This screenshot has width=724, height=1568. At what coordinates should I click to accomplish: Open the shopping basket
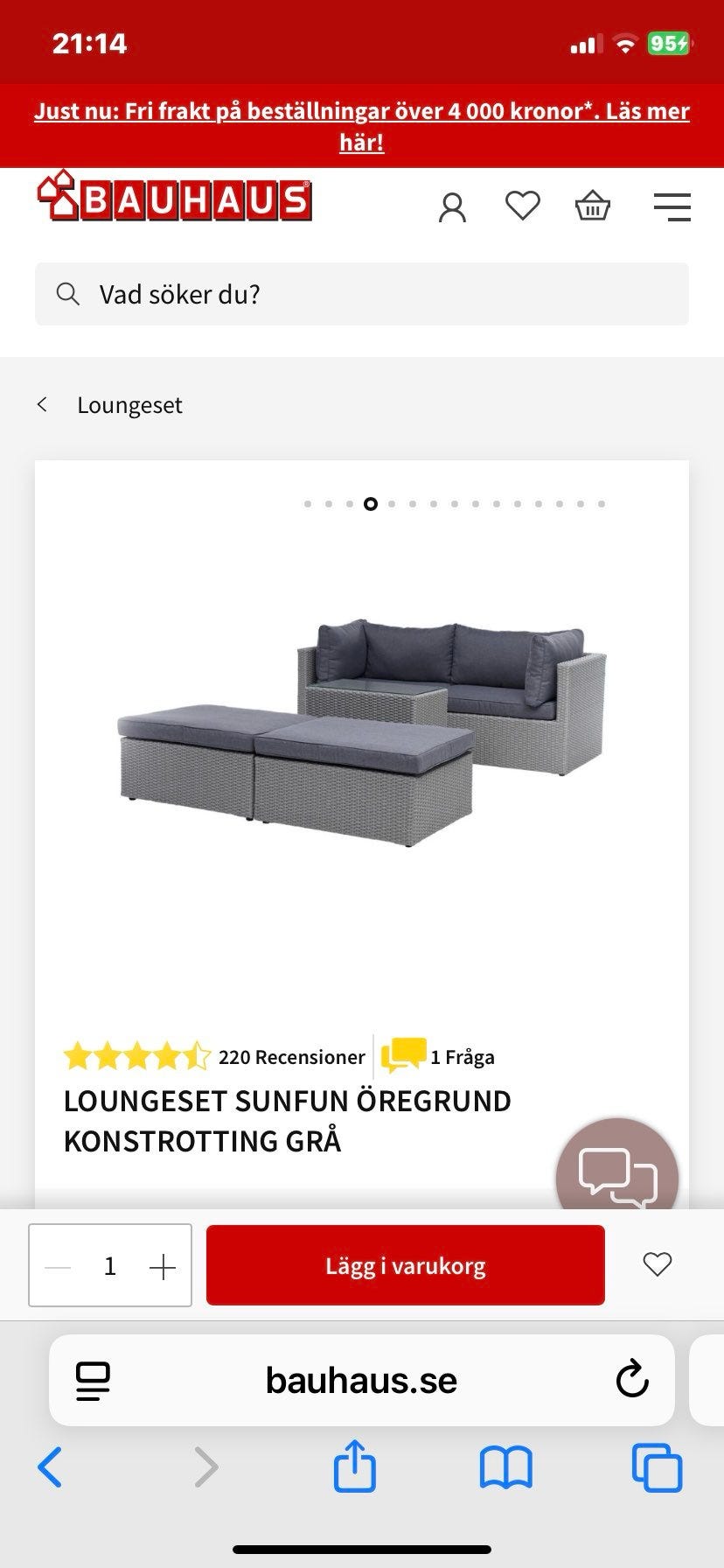click(x=592, y=206)
